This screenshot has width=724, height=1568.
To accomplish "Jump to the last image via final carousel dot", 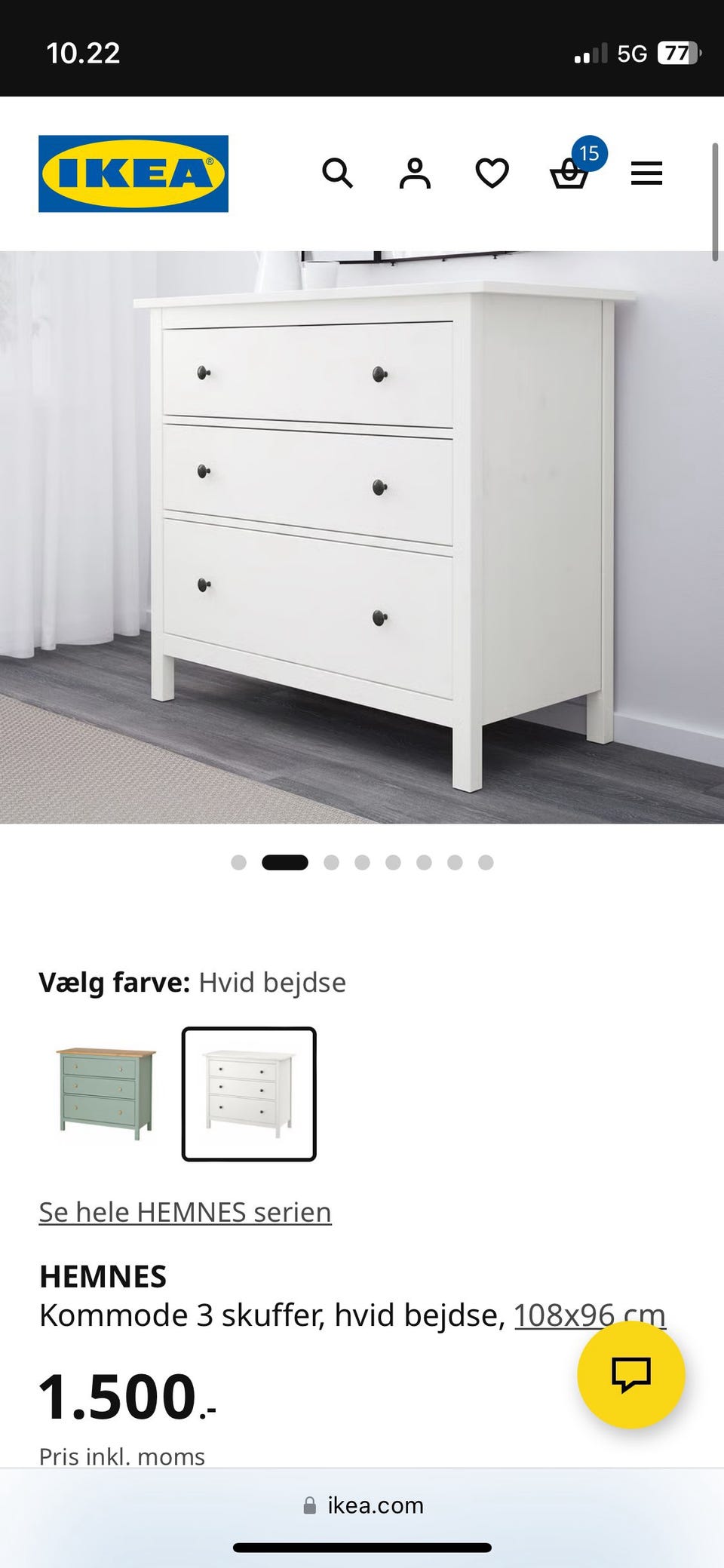I will (x=485, y=861).
